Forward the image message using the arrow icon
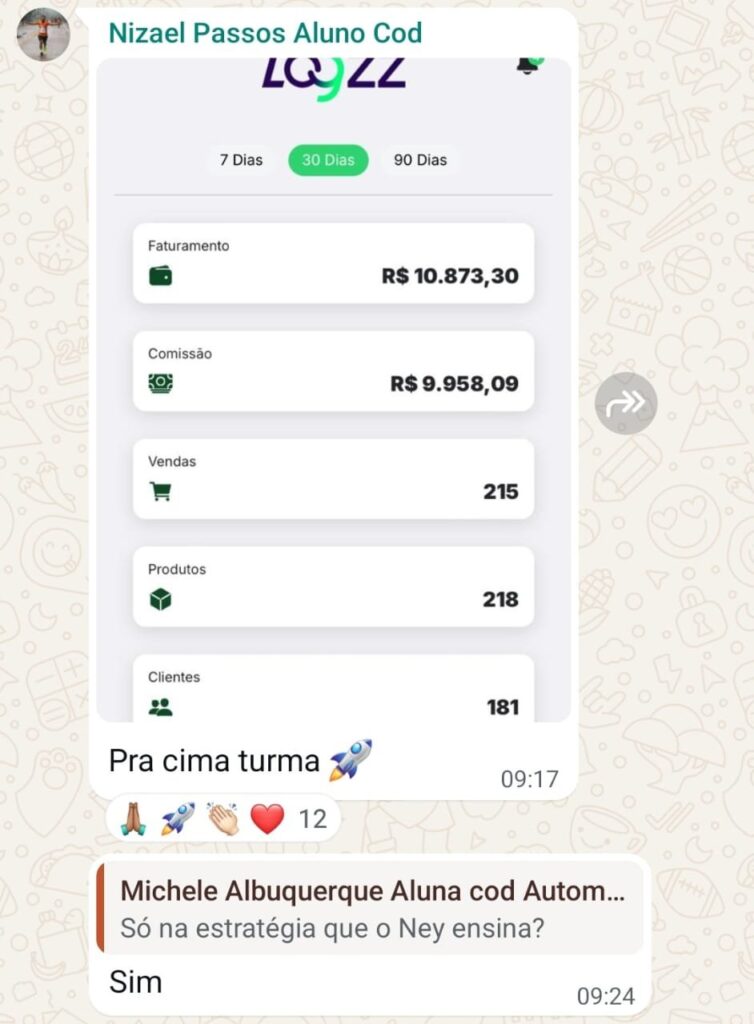Screen dimensions: 754x1024 coord(626,403)
